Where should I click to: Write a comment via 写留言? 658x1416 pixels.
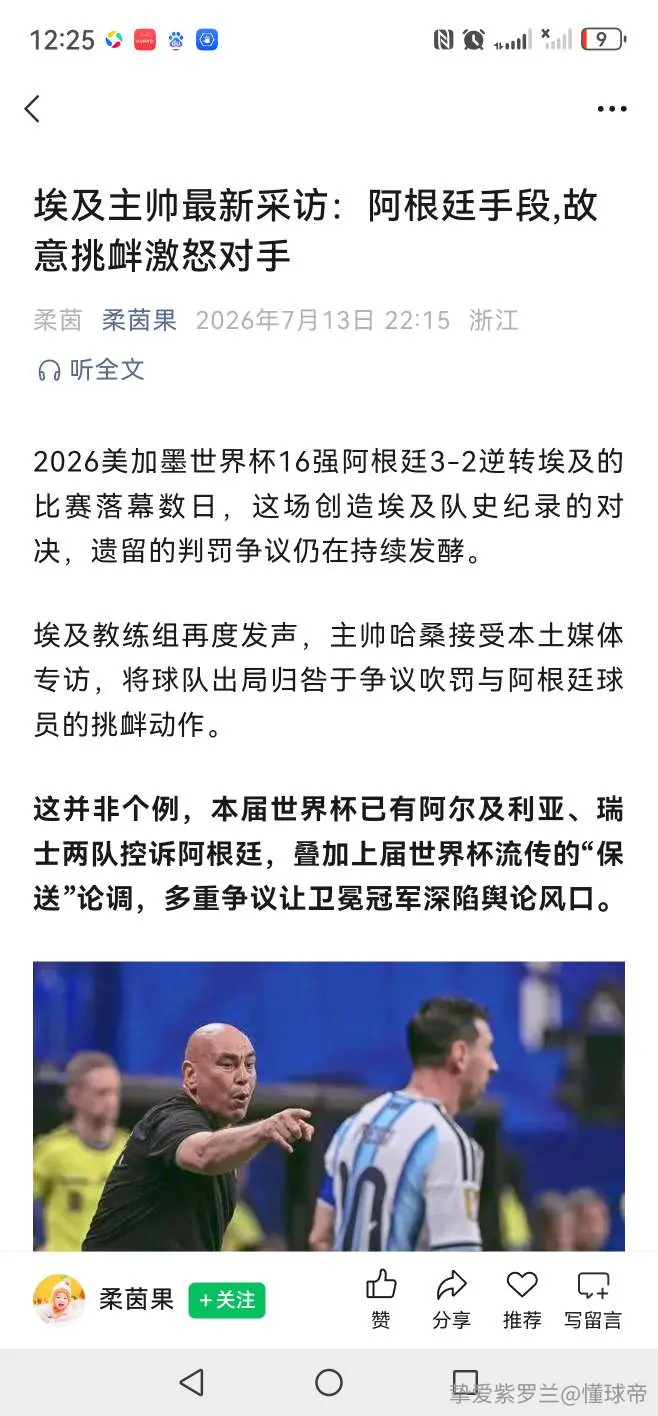pyautogui.click(x=593, y=1299)
